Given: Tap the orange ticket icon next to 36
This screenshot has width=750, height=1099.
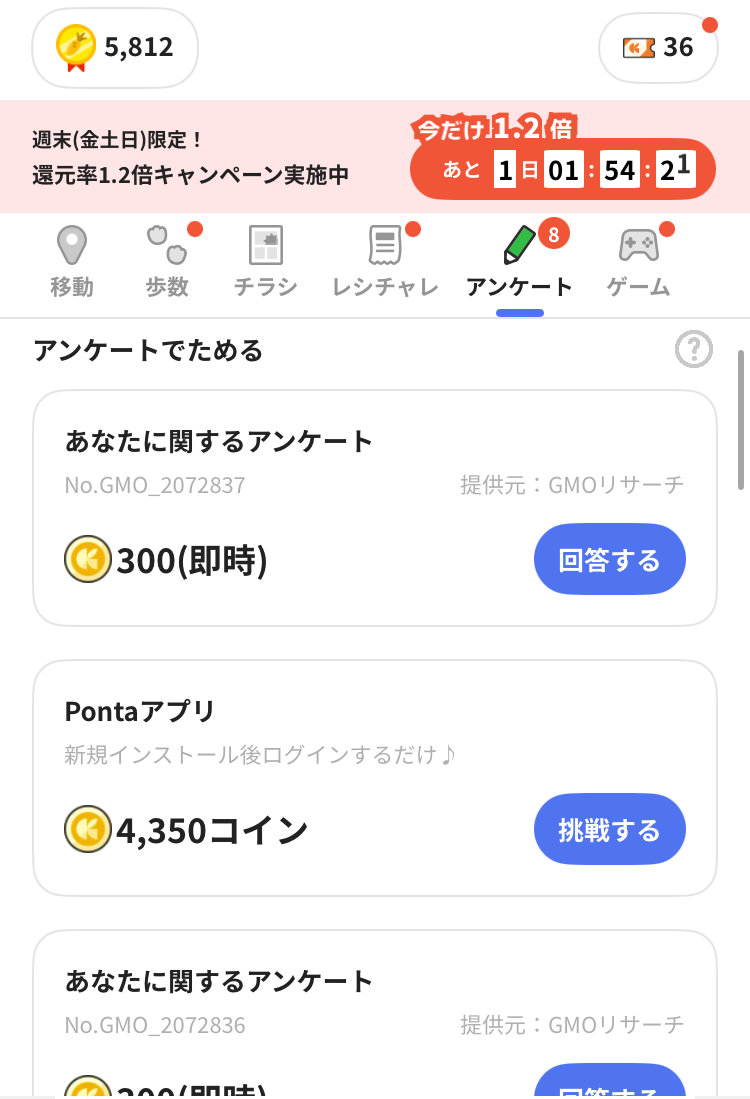Looking at the screenshot, I should [638, 46].
